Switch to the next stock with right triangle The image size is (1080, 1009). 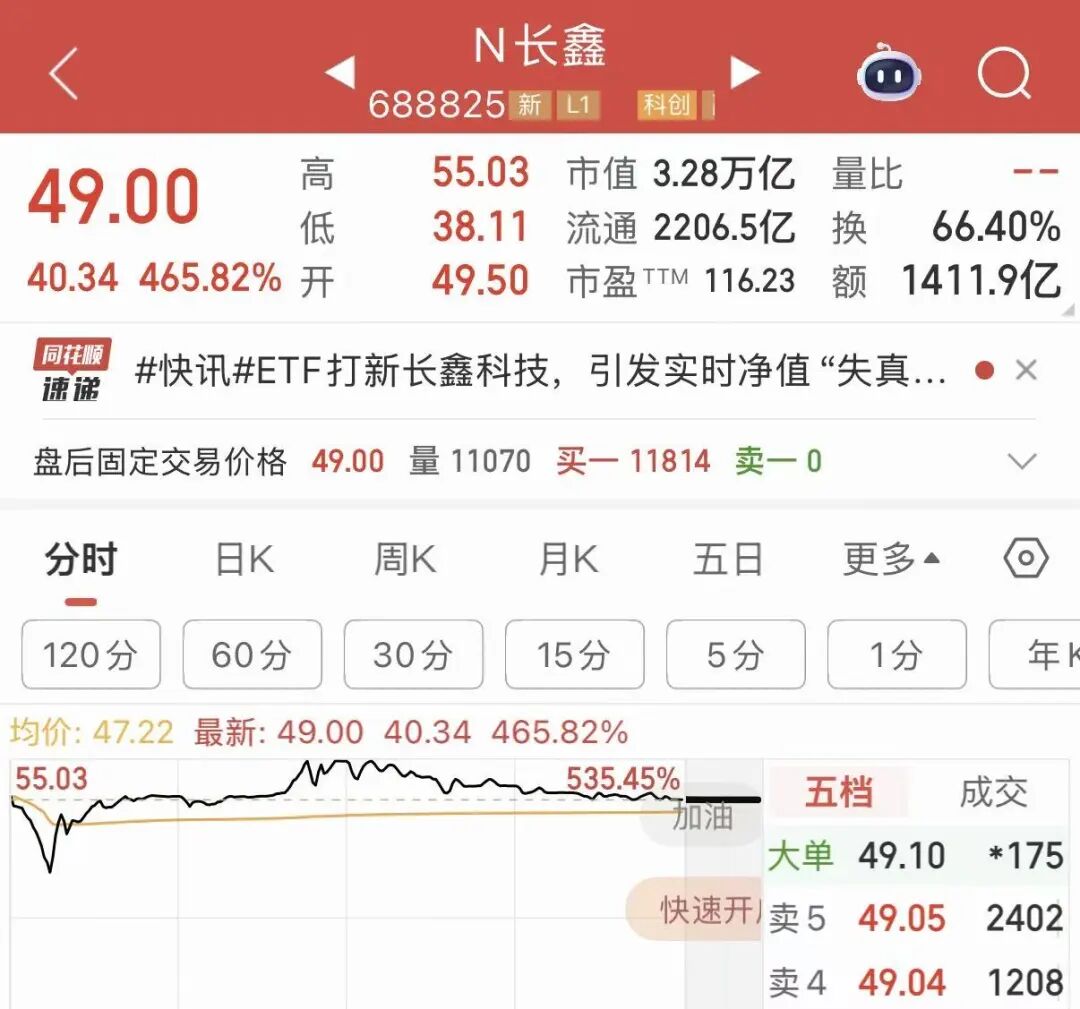745,72
